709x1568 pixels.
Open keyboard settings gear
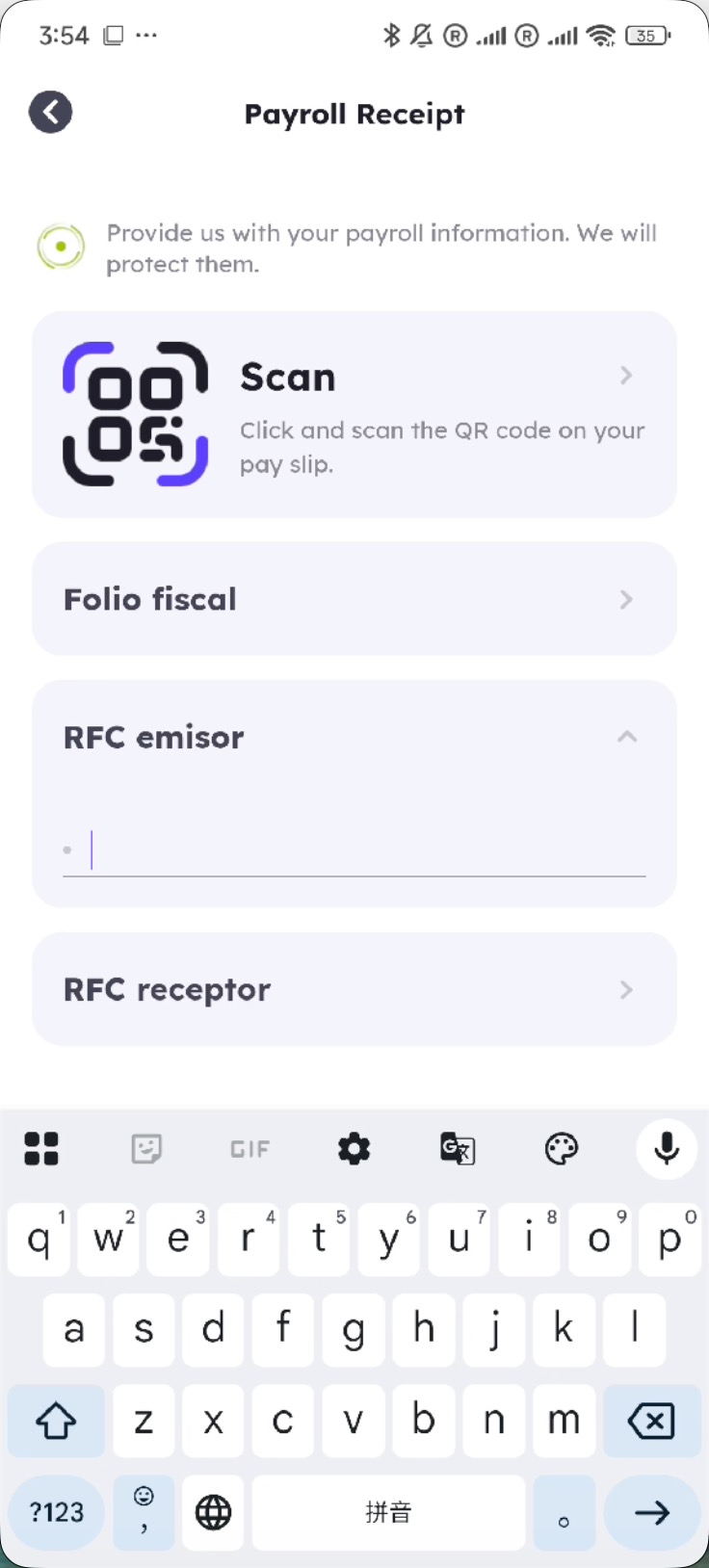tap(354, 1148)
